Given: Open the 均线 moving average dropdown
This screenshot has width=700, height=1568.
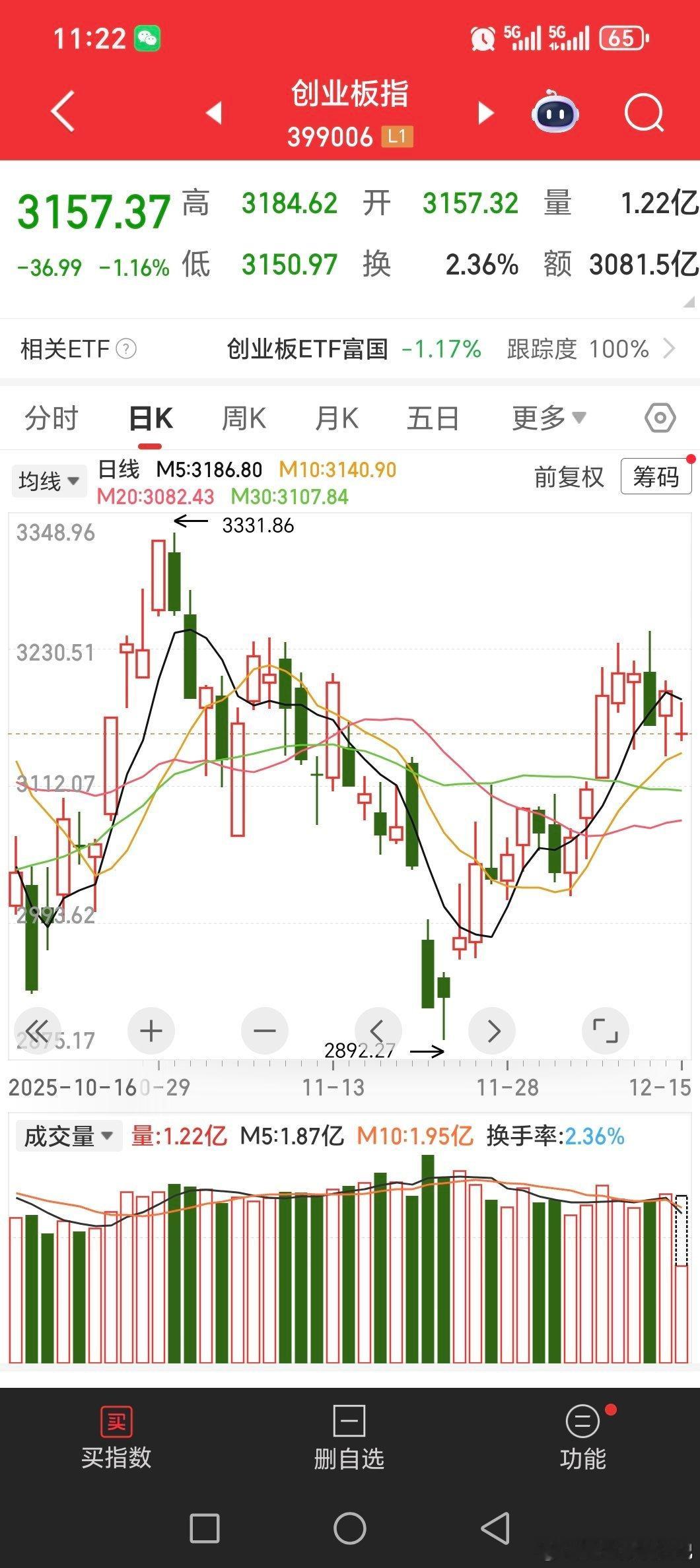Looking at the screenshot, I should (49, 480).
